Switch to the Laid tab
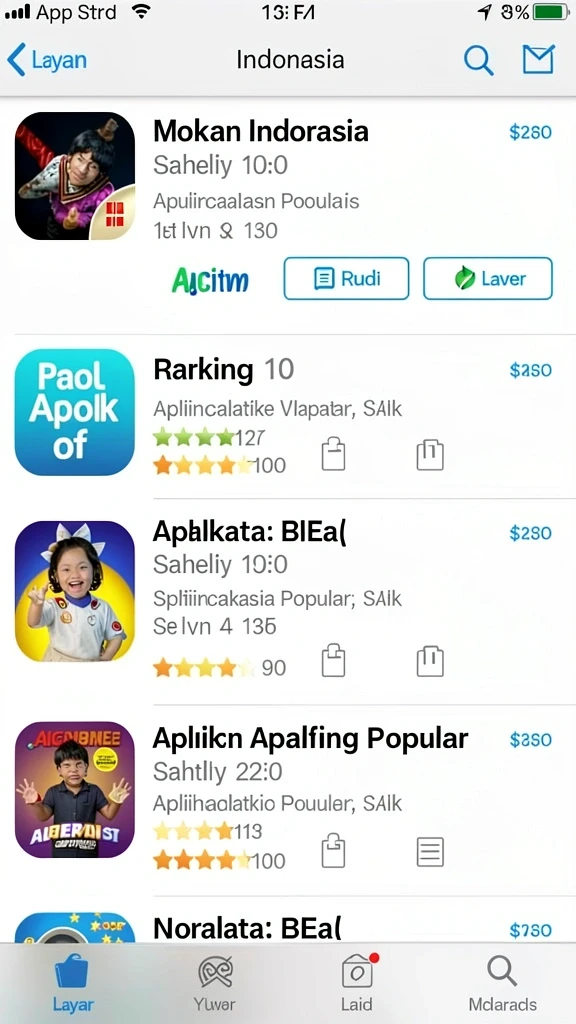Viewport: 576px width, 1024px height. (357, 983)
